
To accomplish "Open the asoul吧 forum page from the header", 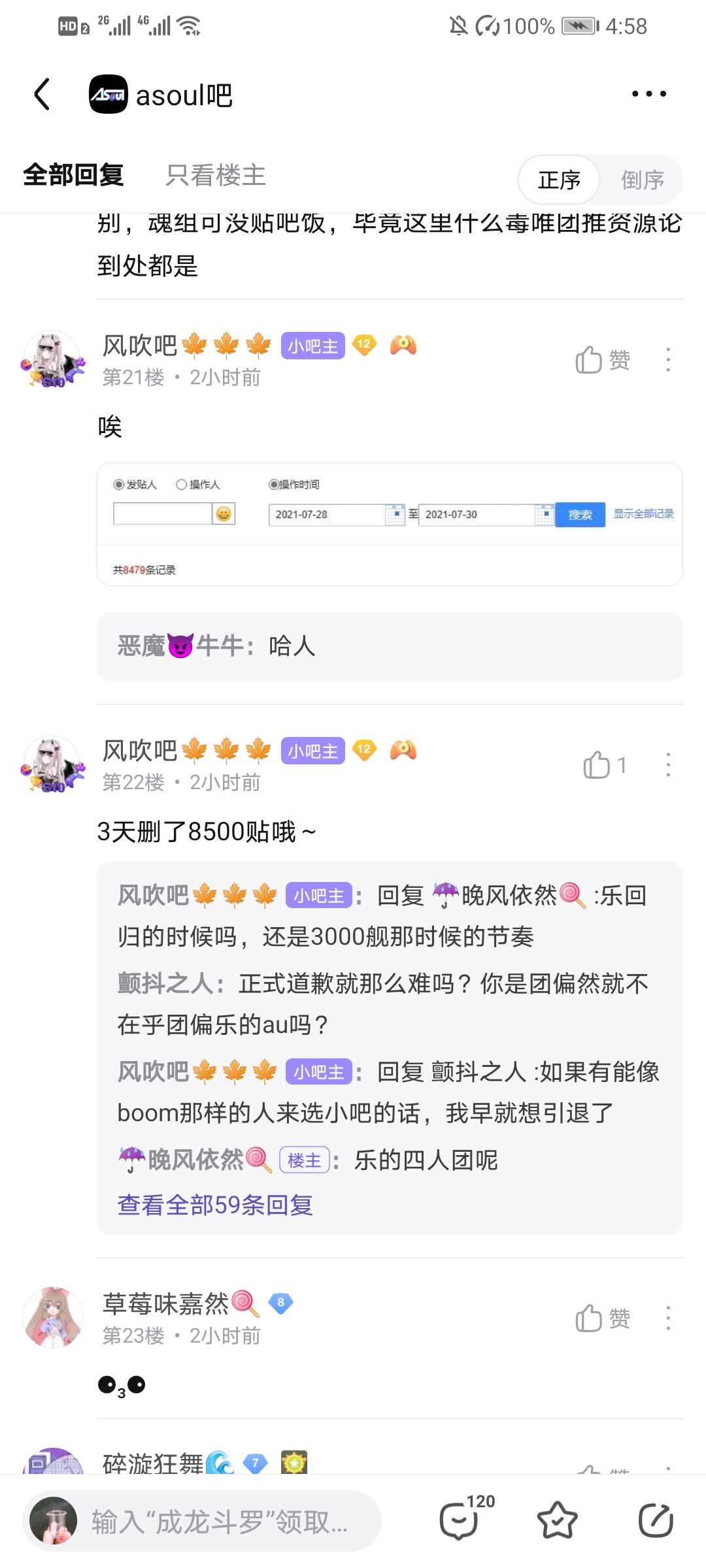I will coord(161,95).
